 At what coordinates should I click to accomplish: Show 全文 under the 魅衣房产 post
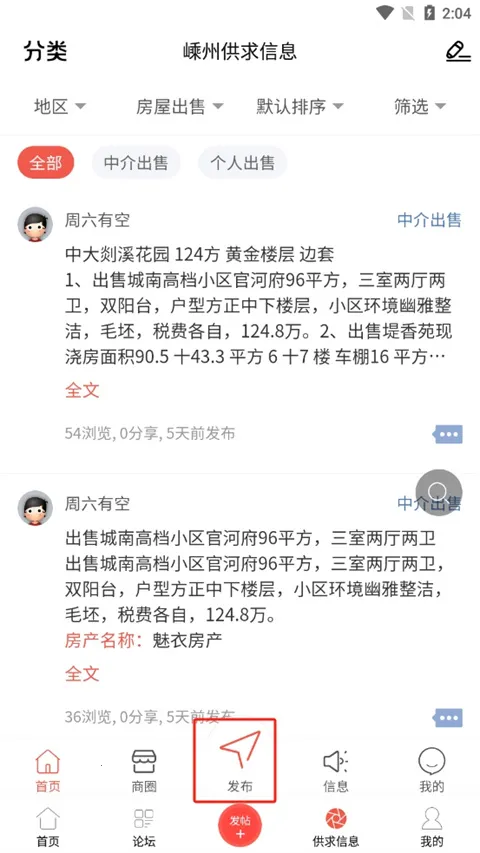82,673
